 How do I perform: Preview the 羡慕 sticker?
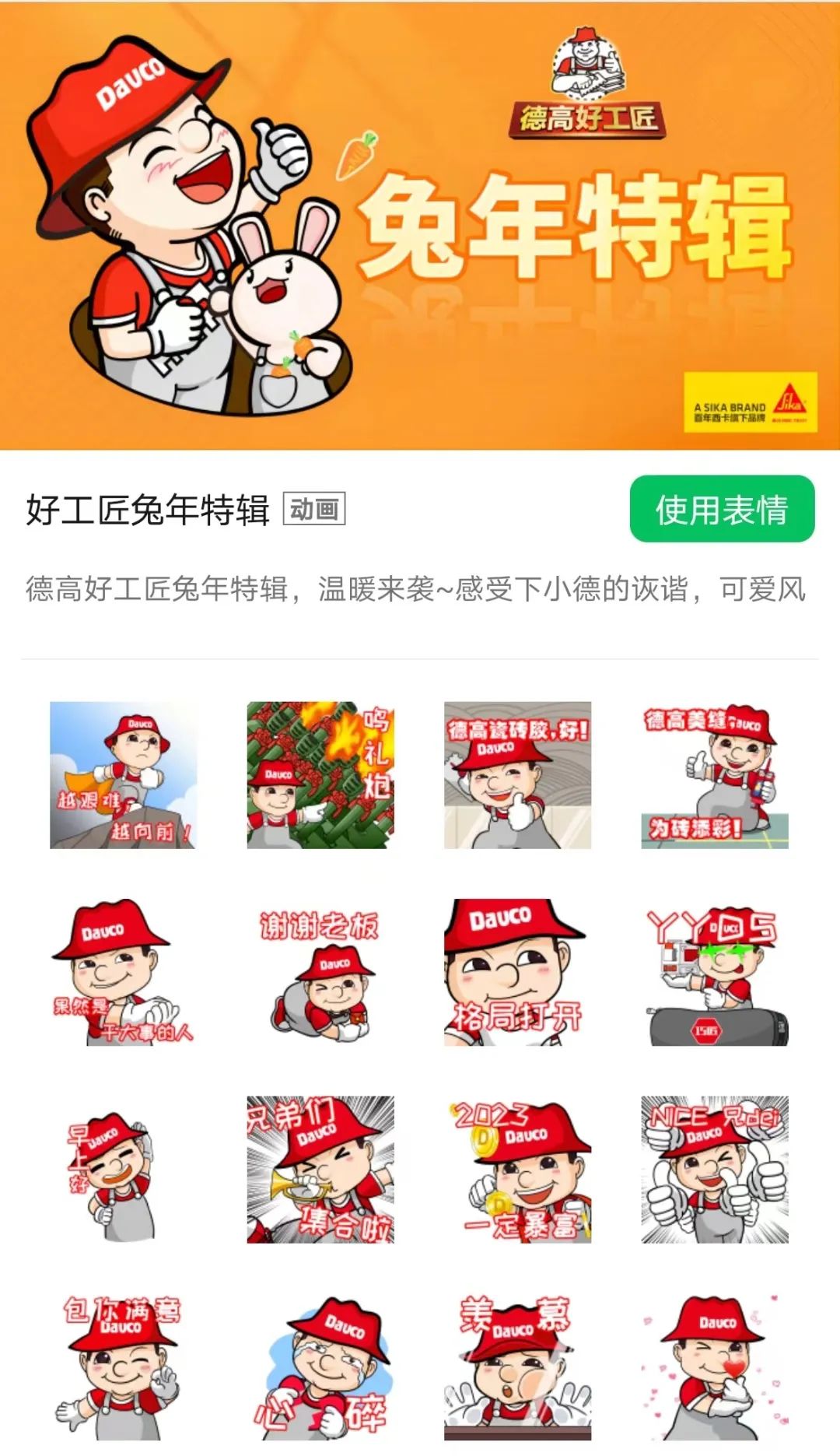[517, 1367]
